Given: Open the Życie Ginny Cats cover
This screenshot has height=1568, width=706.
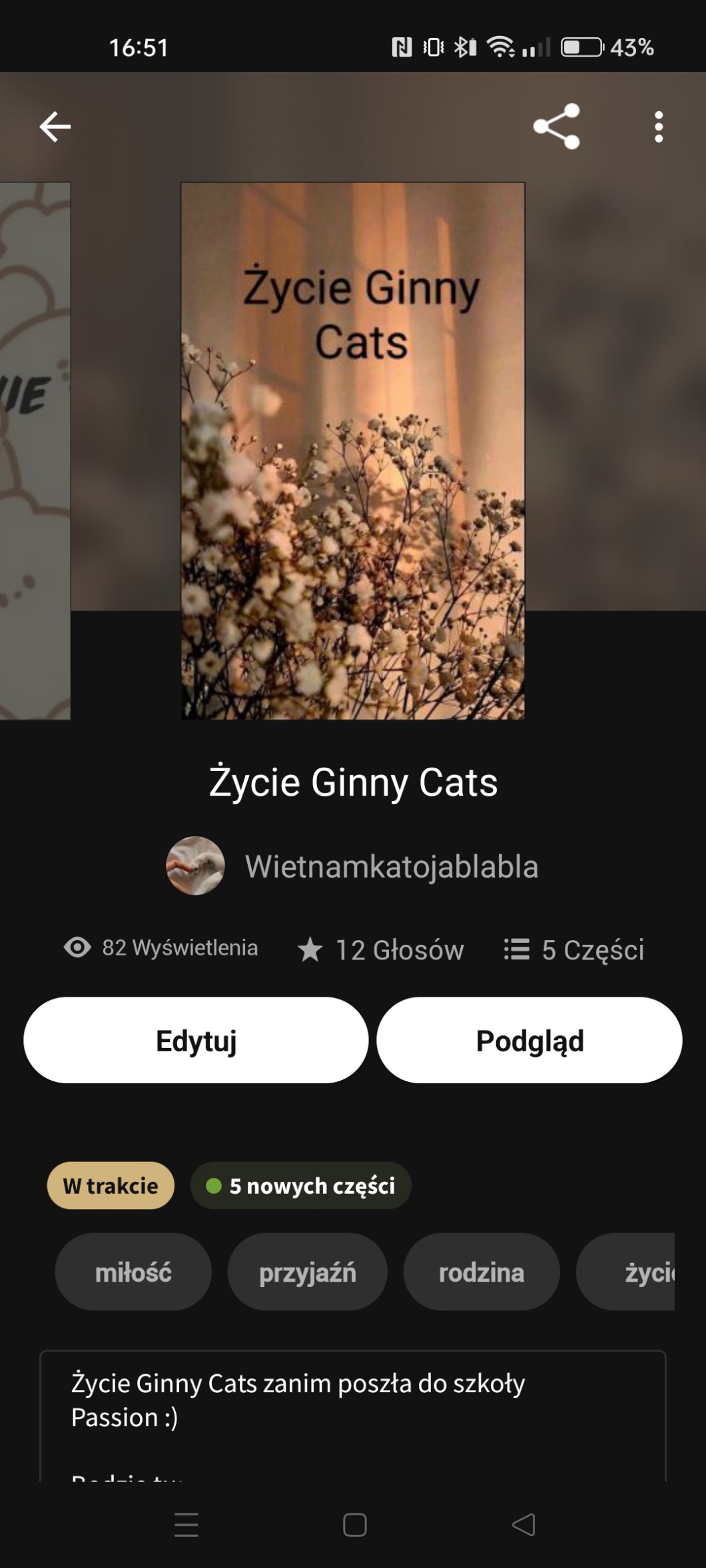Looking at the screenshot, I should (x=352, y=451).
